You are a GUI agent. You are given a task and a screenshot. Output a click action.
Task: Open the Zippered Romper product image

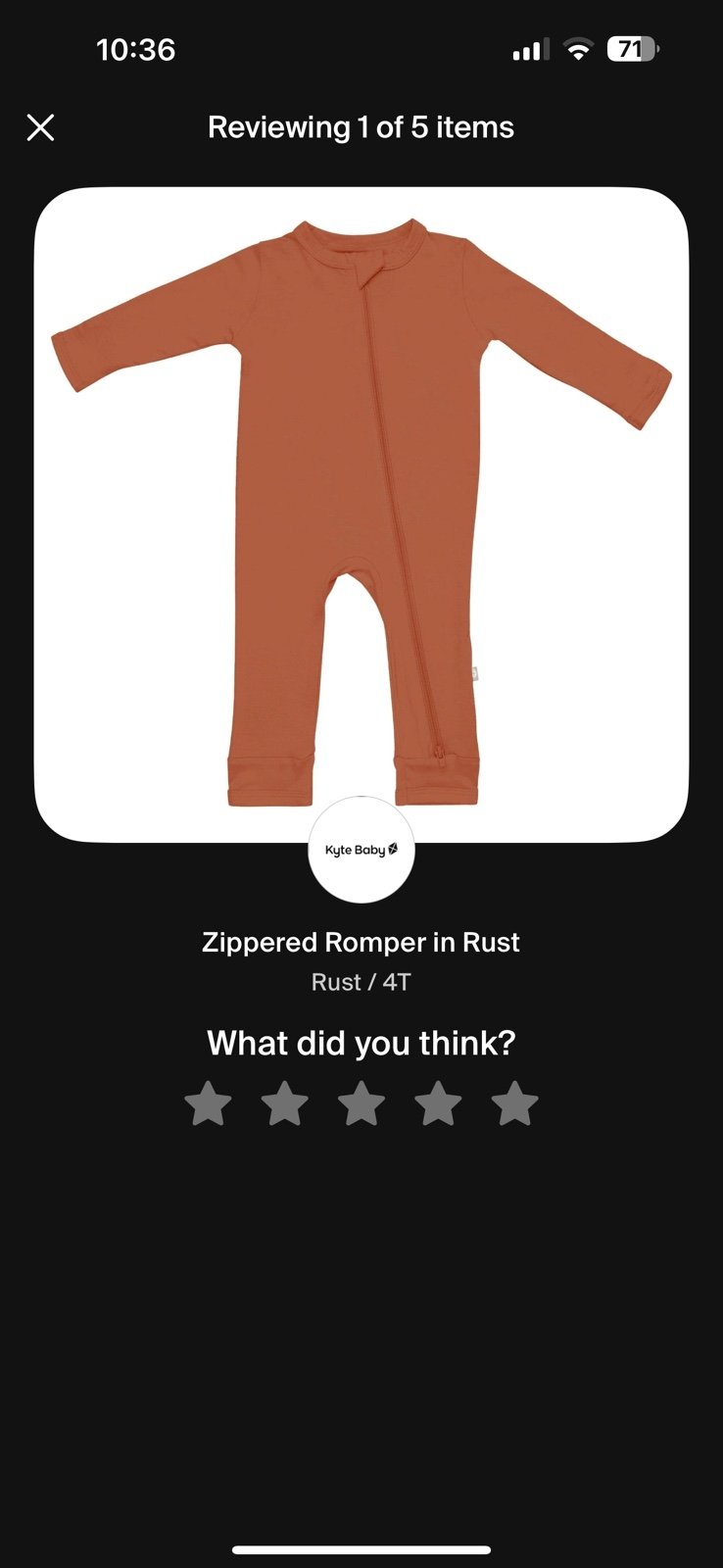361,514
